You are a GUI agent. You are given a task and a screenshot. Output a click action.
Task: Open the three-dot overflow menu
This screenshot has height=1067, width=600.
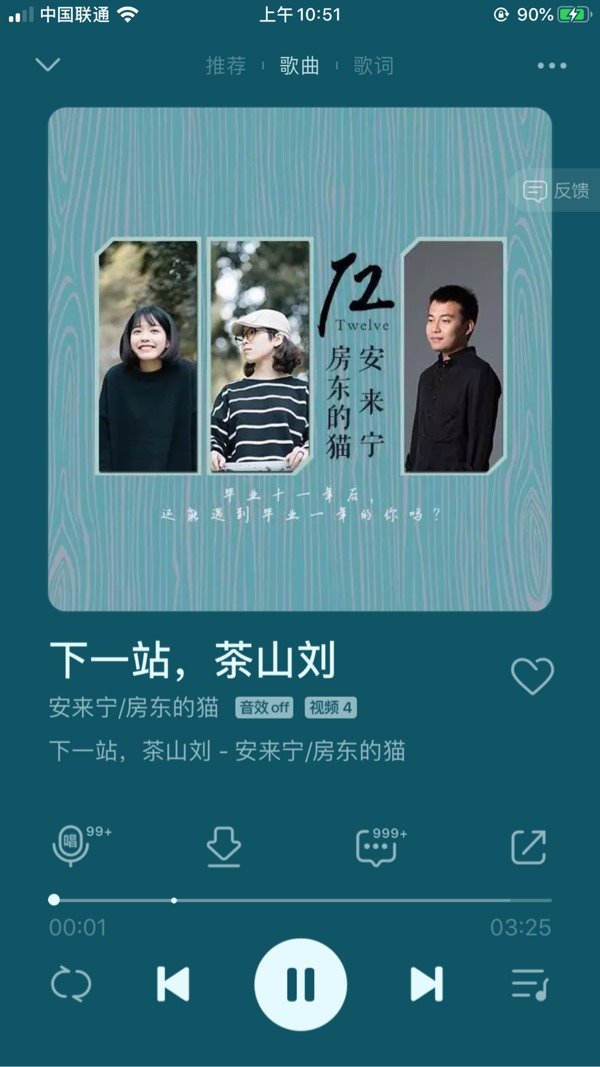click(551, 66)
